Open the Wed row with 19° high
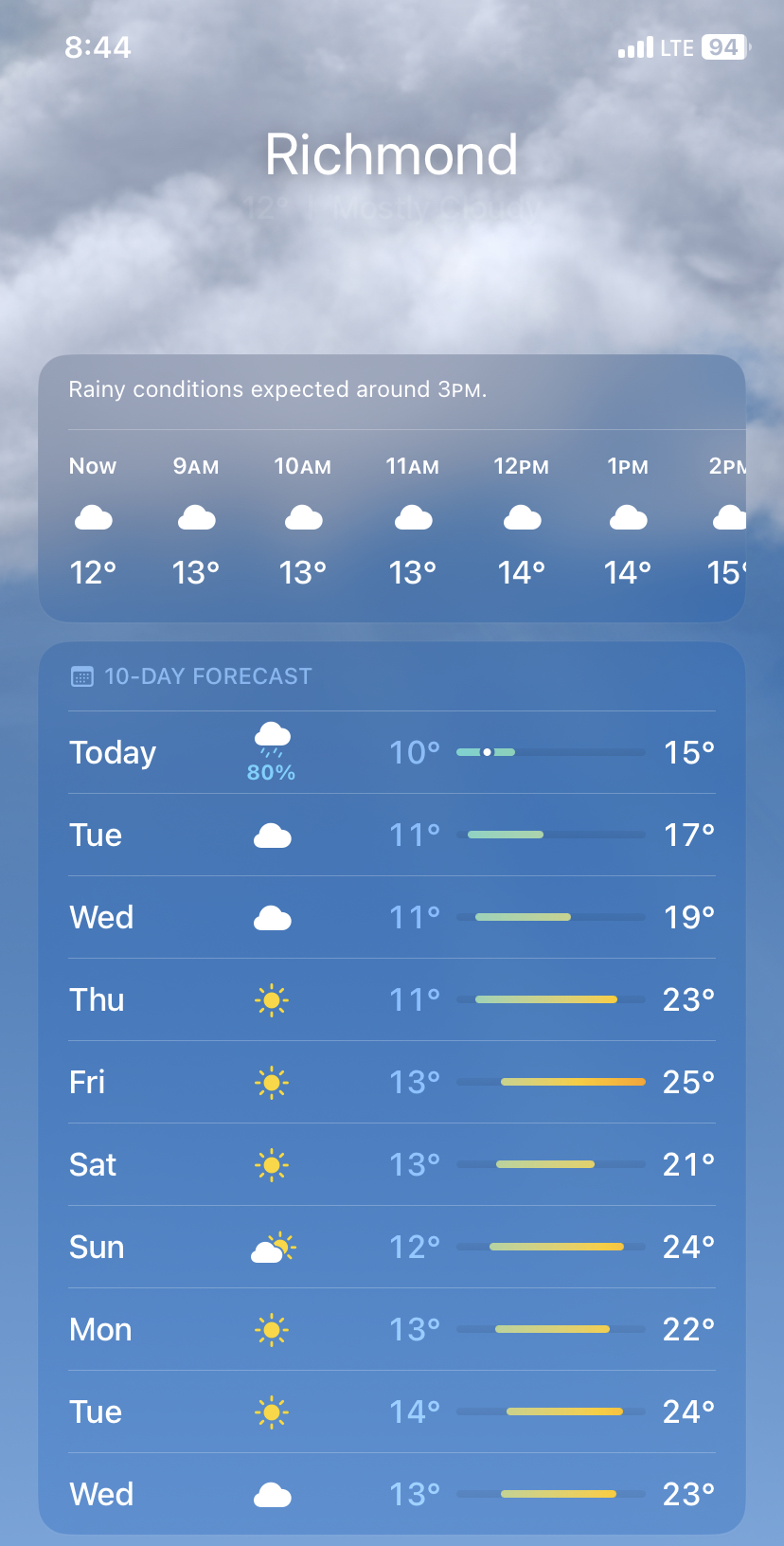 coord(392,917)
